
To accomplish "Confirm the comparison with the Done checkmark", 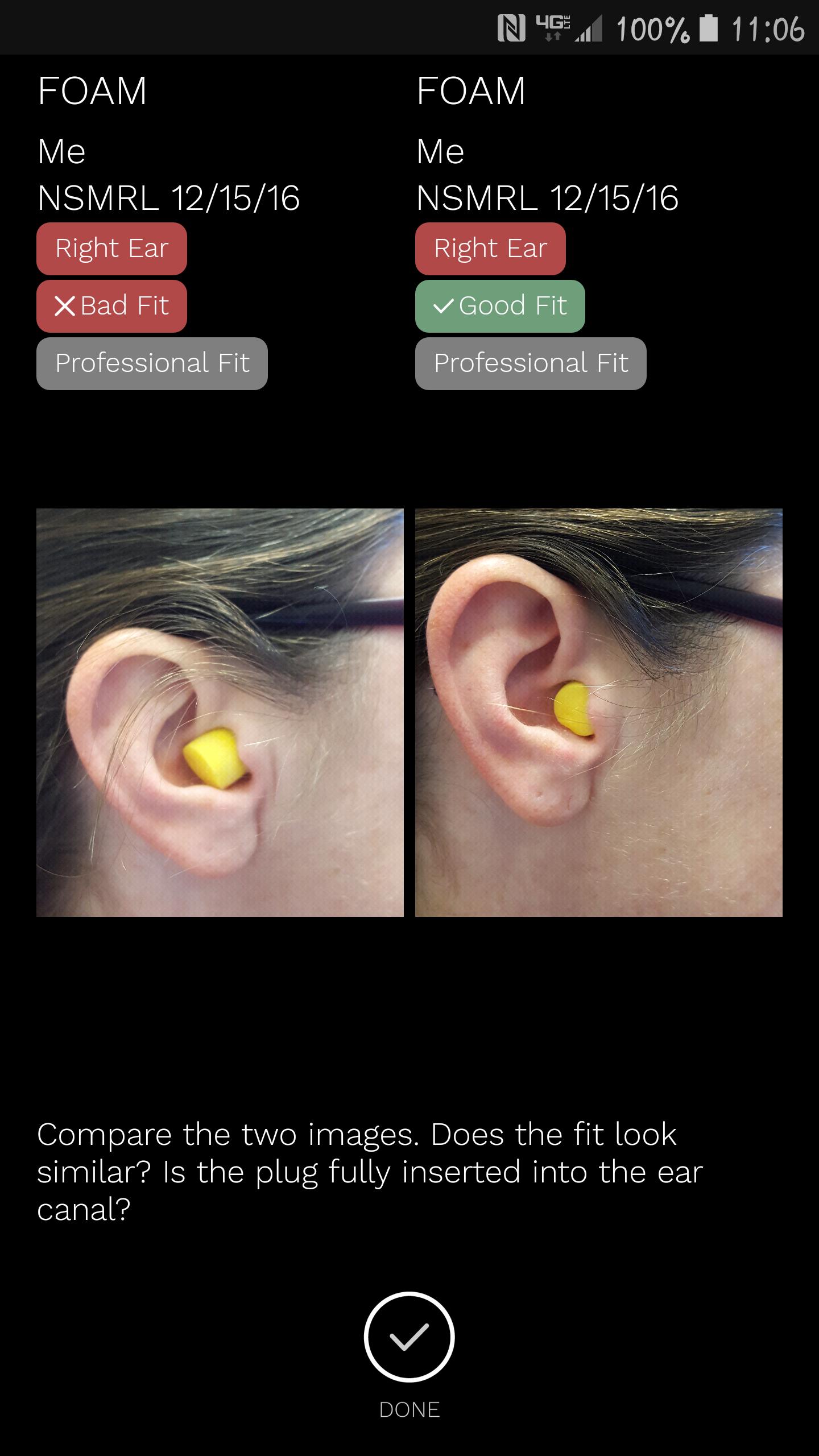I will click(409, 1337).
